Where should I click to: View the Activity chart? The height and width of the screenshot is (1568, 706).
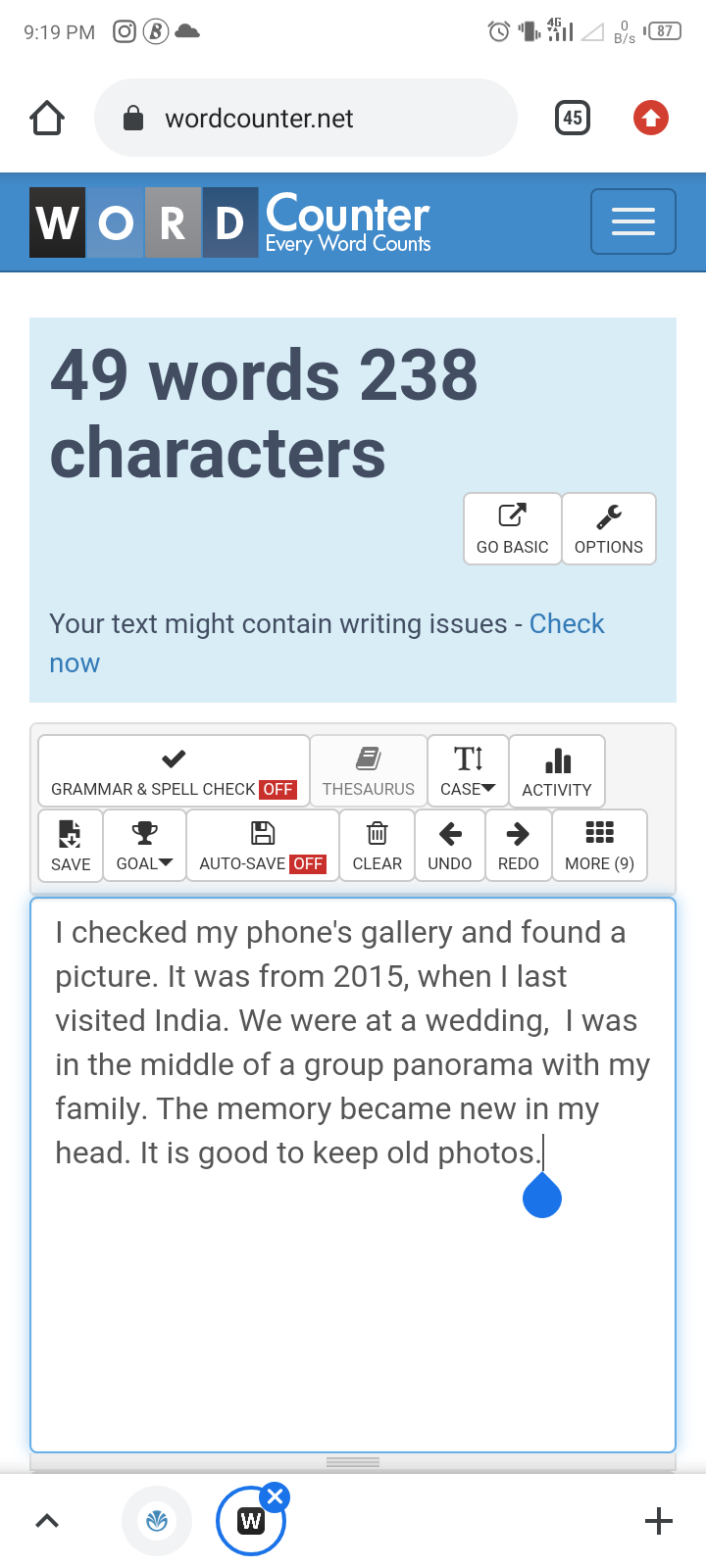(x=557, y=771)
